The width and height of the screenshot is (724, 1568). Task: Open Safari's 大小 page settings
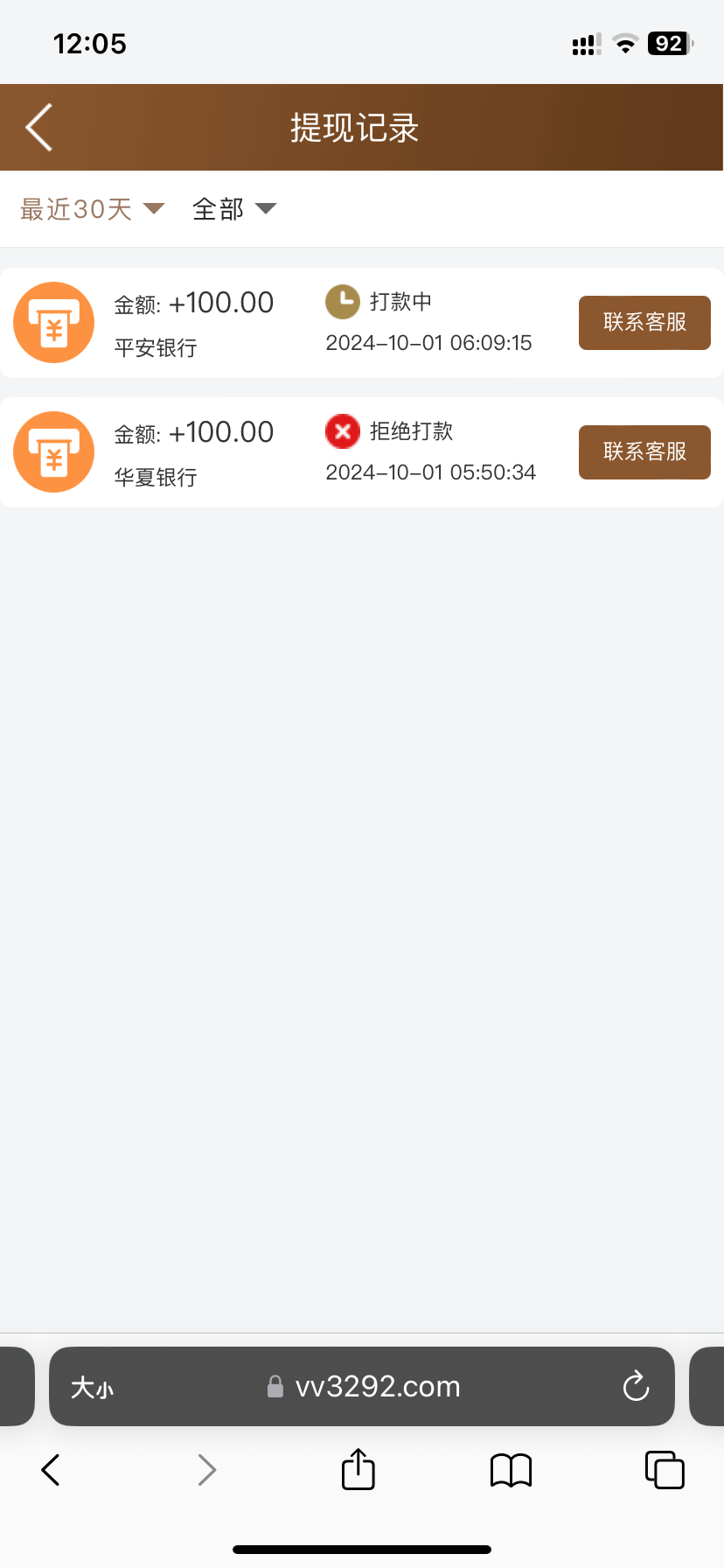(92, 1388)
